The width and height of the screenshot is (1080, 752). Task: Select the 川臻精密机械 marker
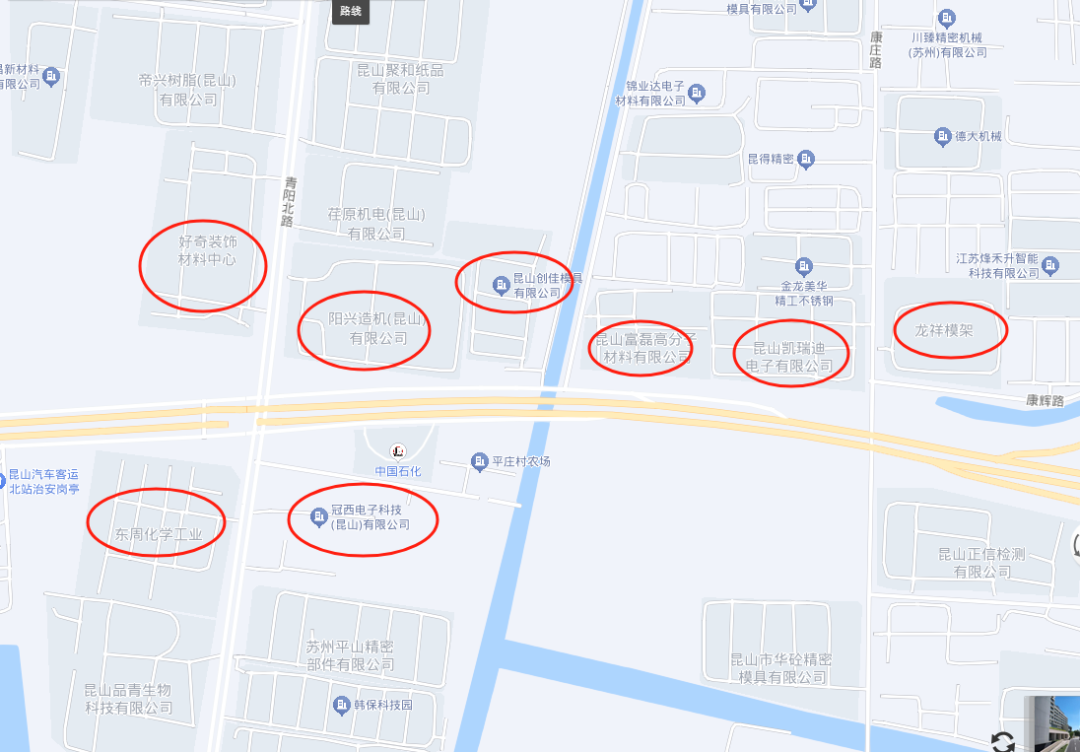tap(948, 18)
